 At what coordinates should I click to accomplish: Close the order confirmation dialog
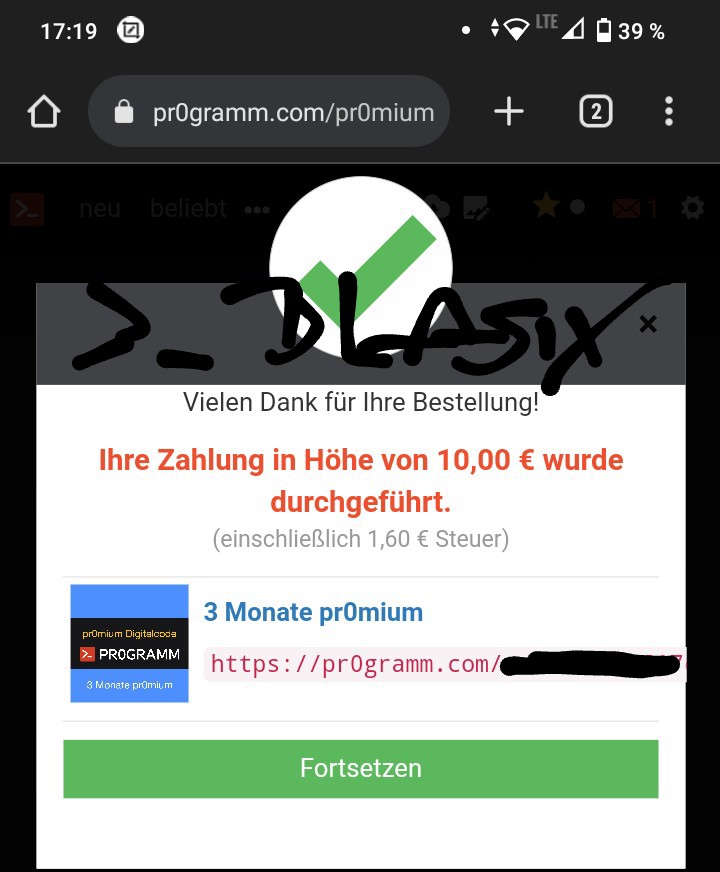click(648, 324)
